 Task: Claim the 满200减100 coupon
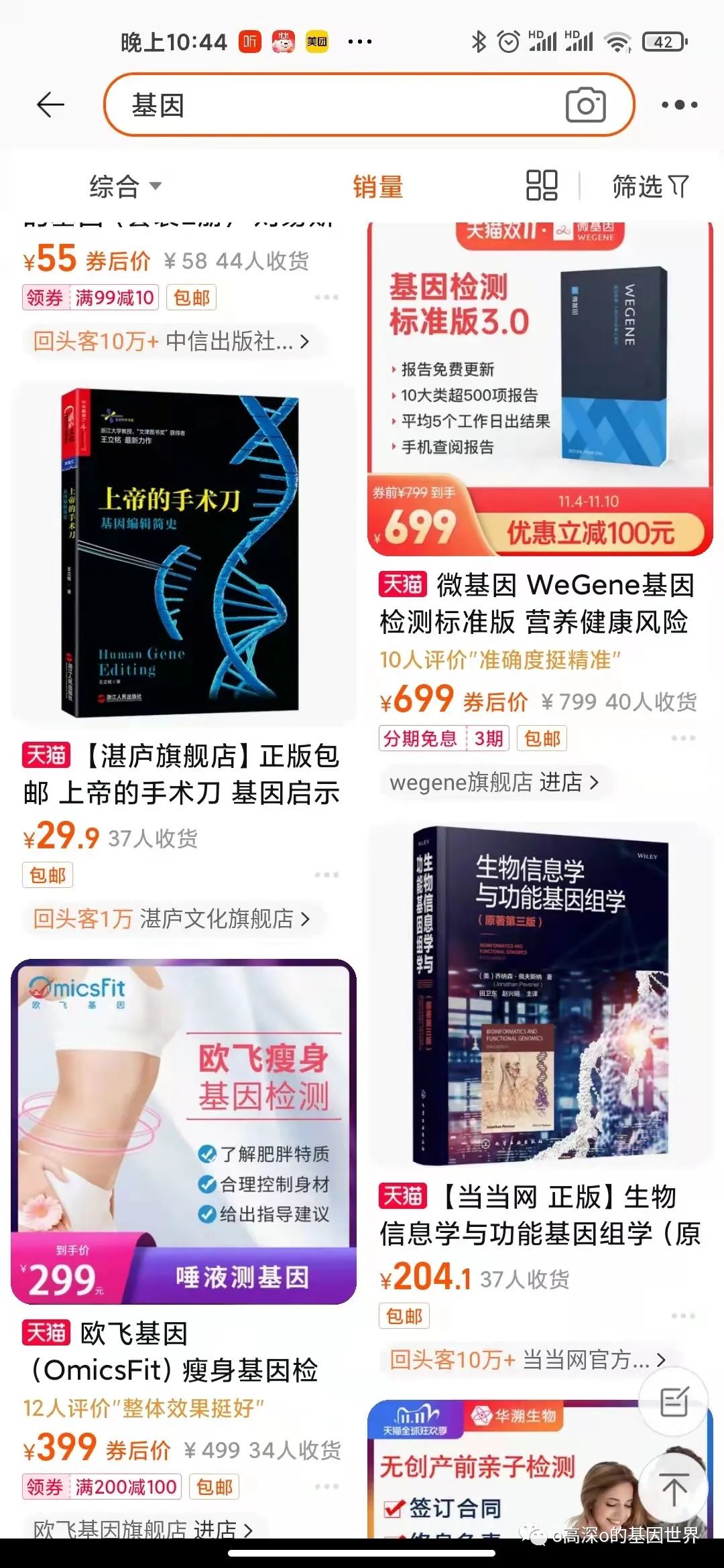tap(102, 1487)
